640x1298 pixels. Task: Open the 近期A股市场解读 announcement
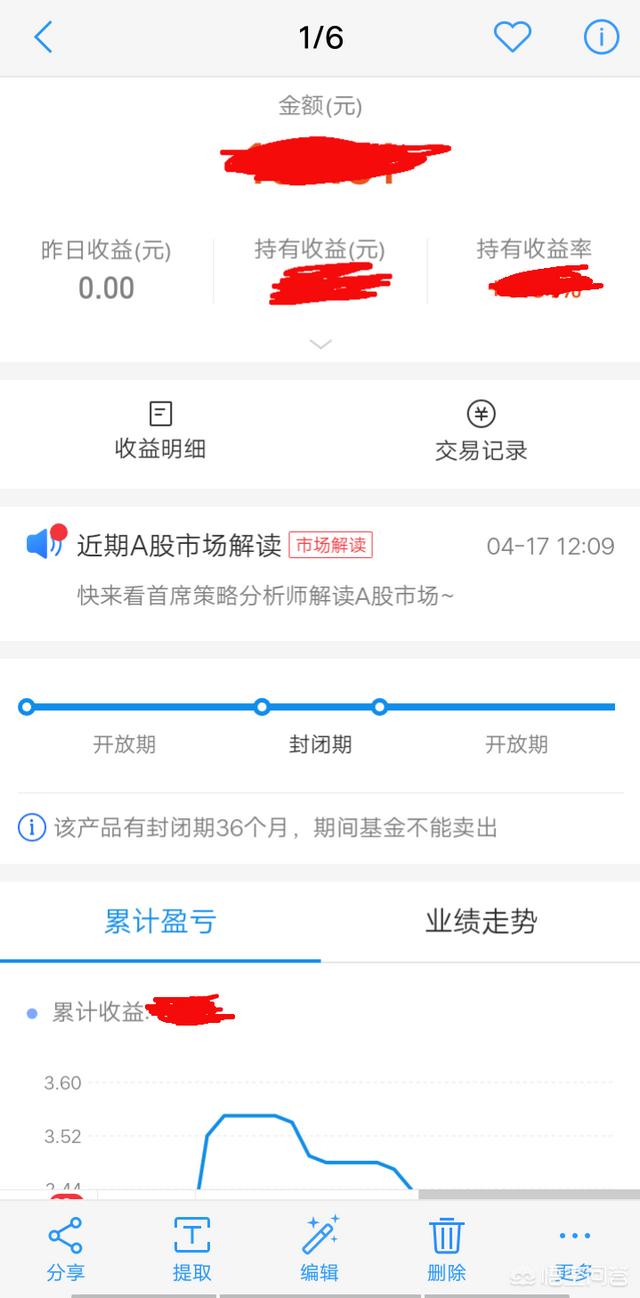coord(320,570)
